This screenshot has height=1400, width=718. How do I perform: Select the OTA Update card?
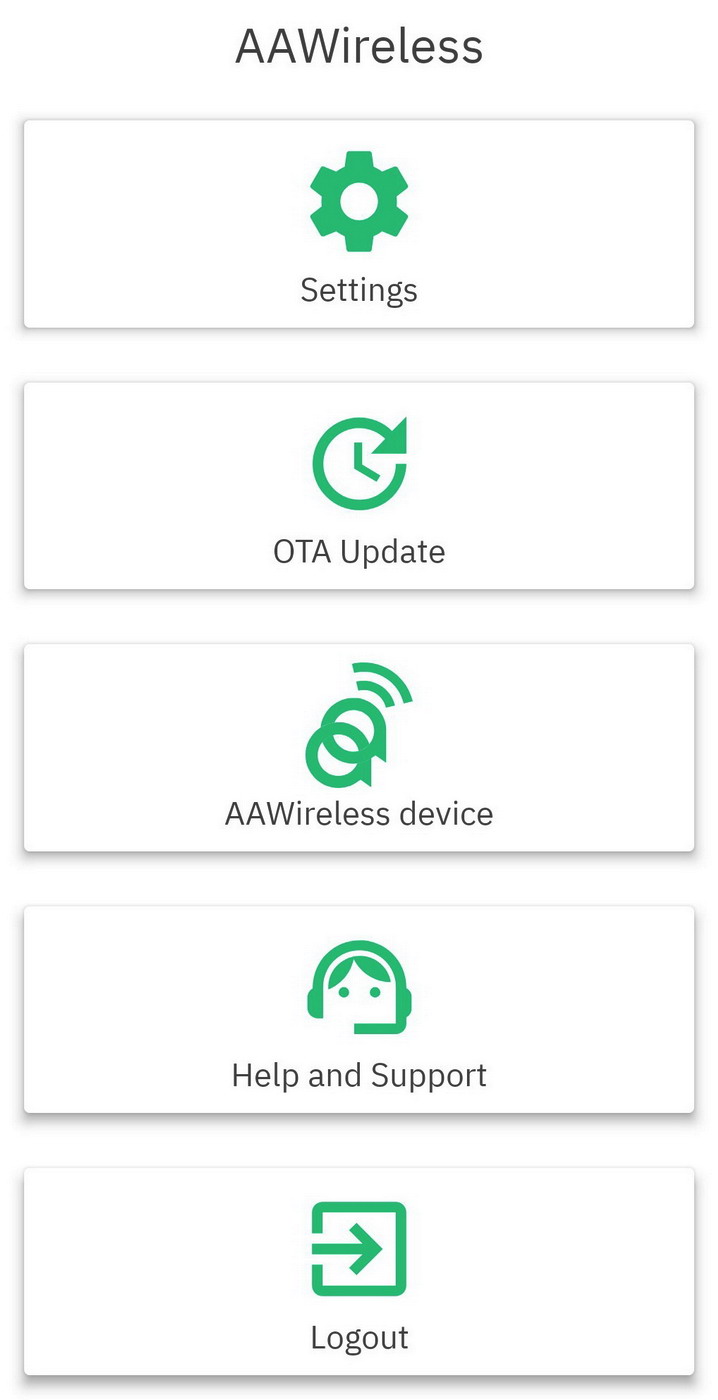click(x=359, y=486)
